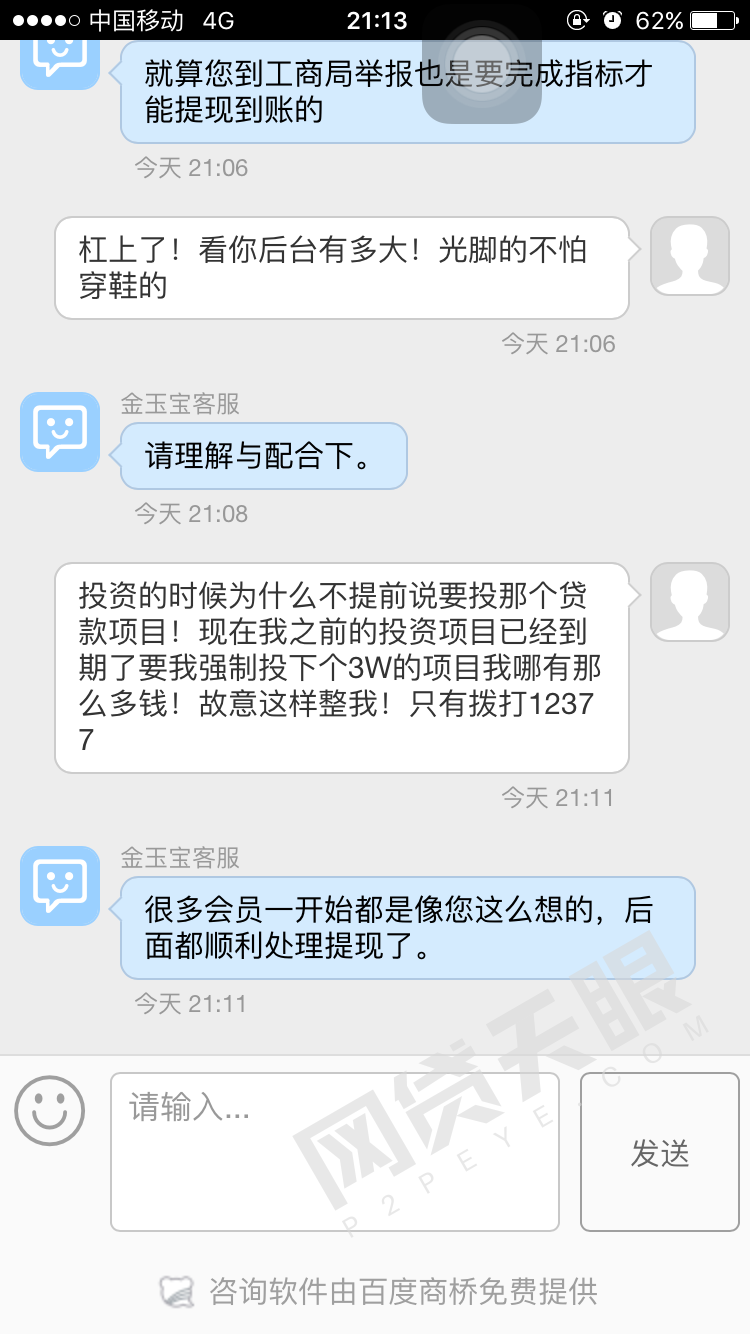
Task: Tap the 请输入 message input field
Action: click(334, 1151)
